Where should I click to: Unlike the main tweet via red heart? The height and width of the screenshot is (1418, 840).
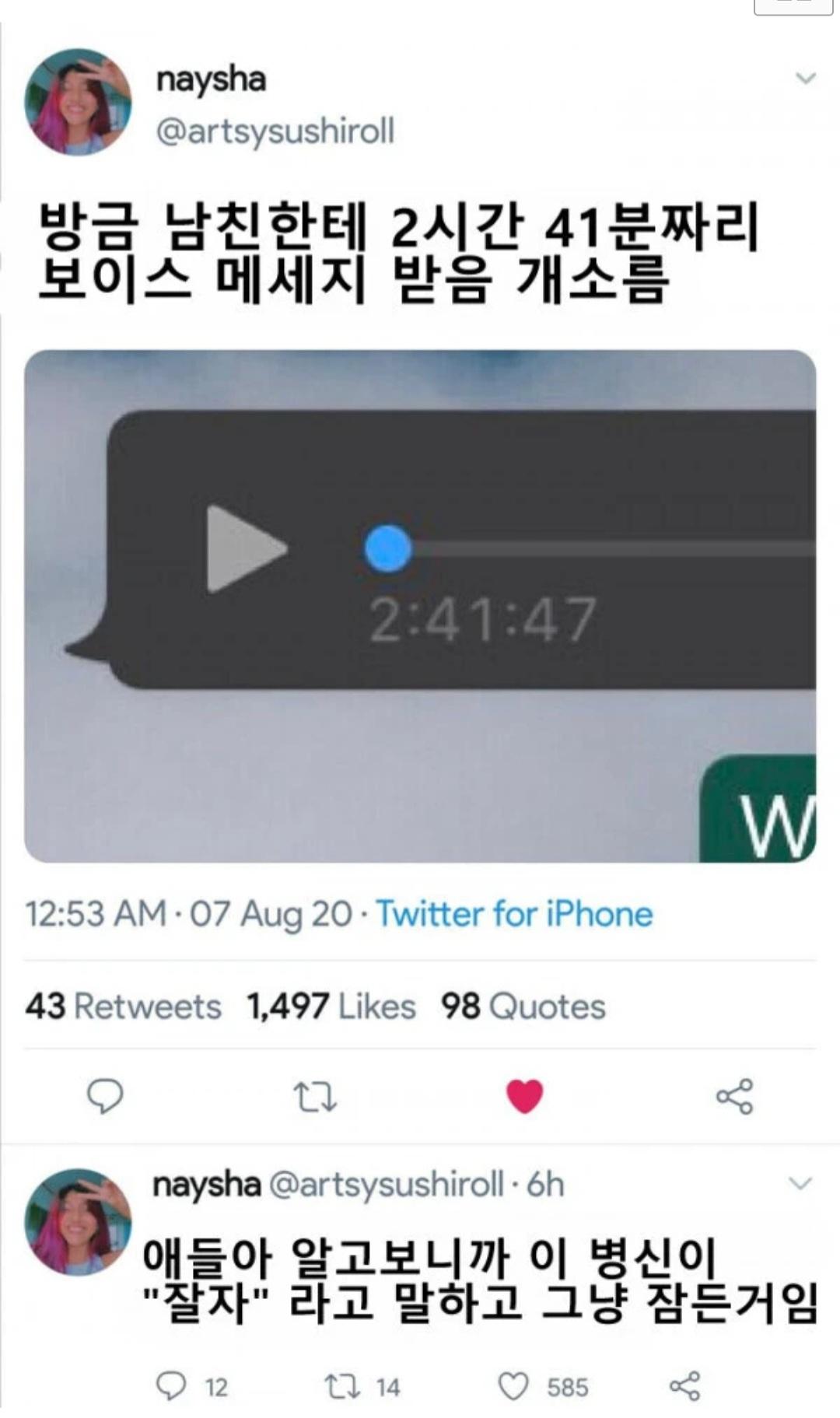[x=525, y=1097]
